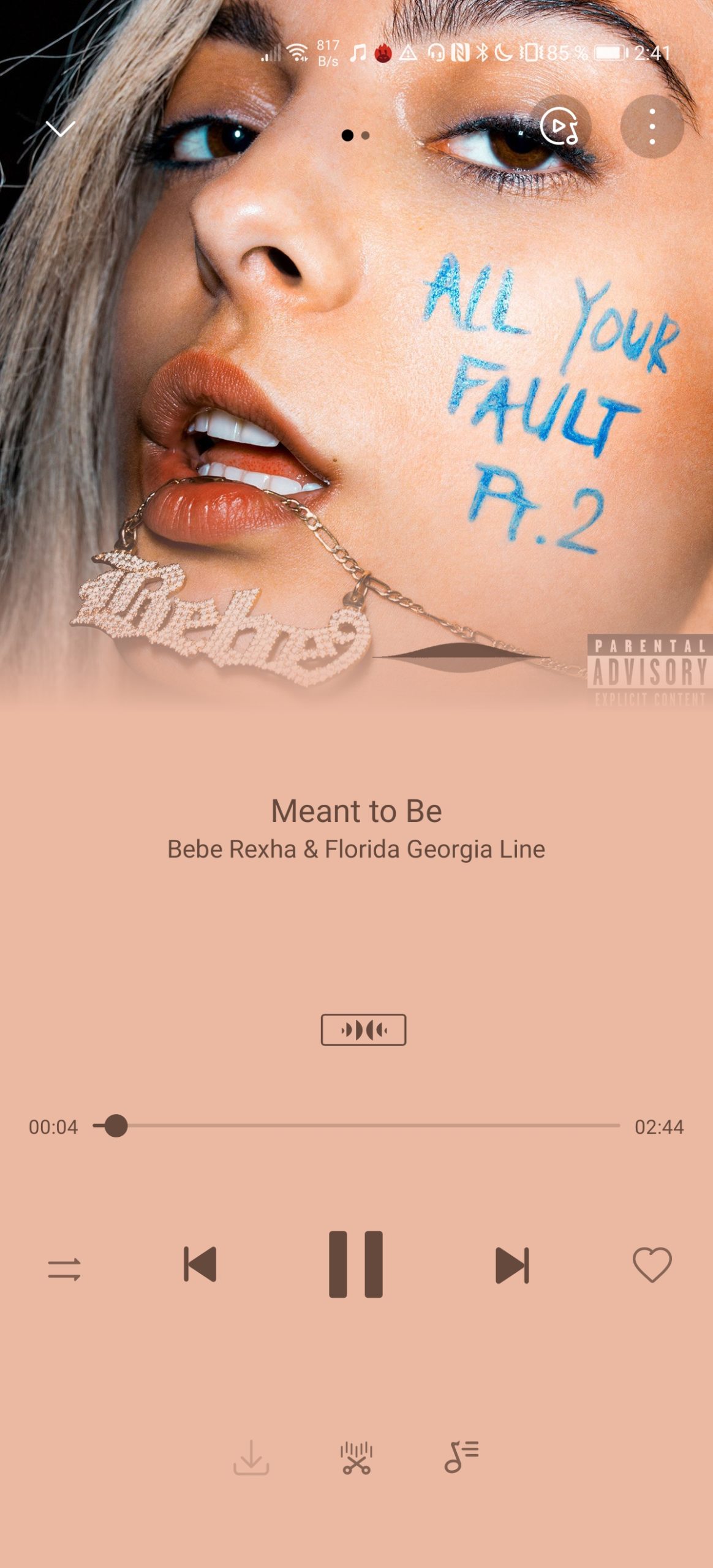Open the sound effects button
The height and width of the screenshot is (1568, 713).
(363, 1030)
